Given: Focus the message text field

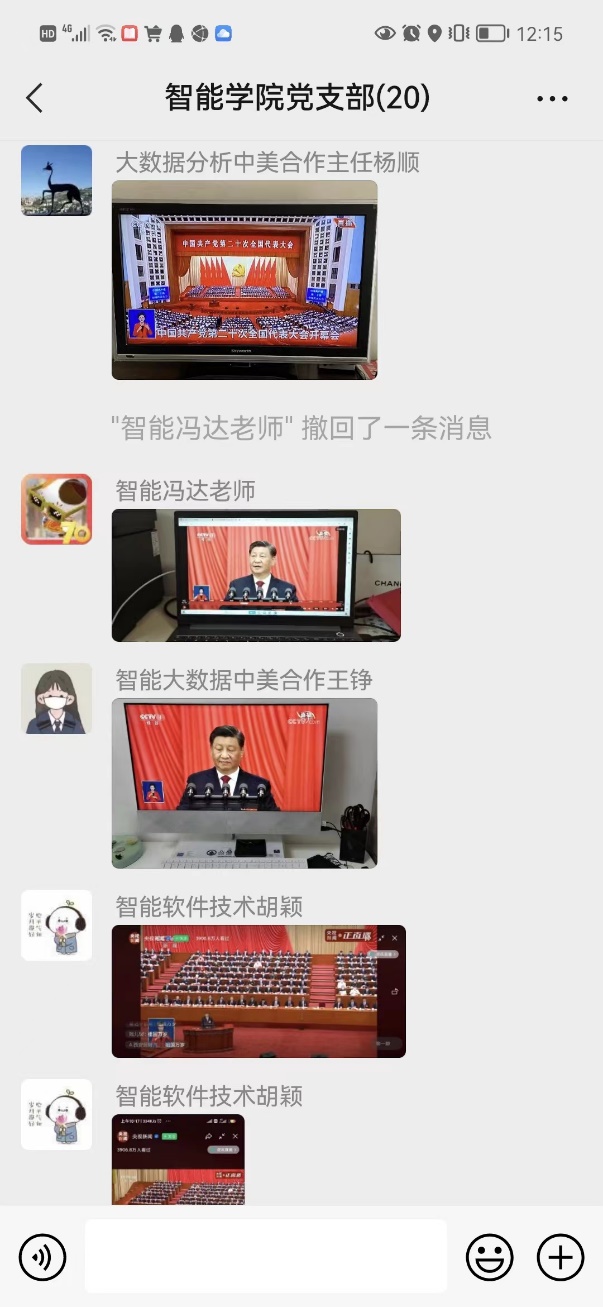Looking at the screenshot, I should (x=265, y=1256).
